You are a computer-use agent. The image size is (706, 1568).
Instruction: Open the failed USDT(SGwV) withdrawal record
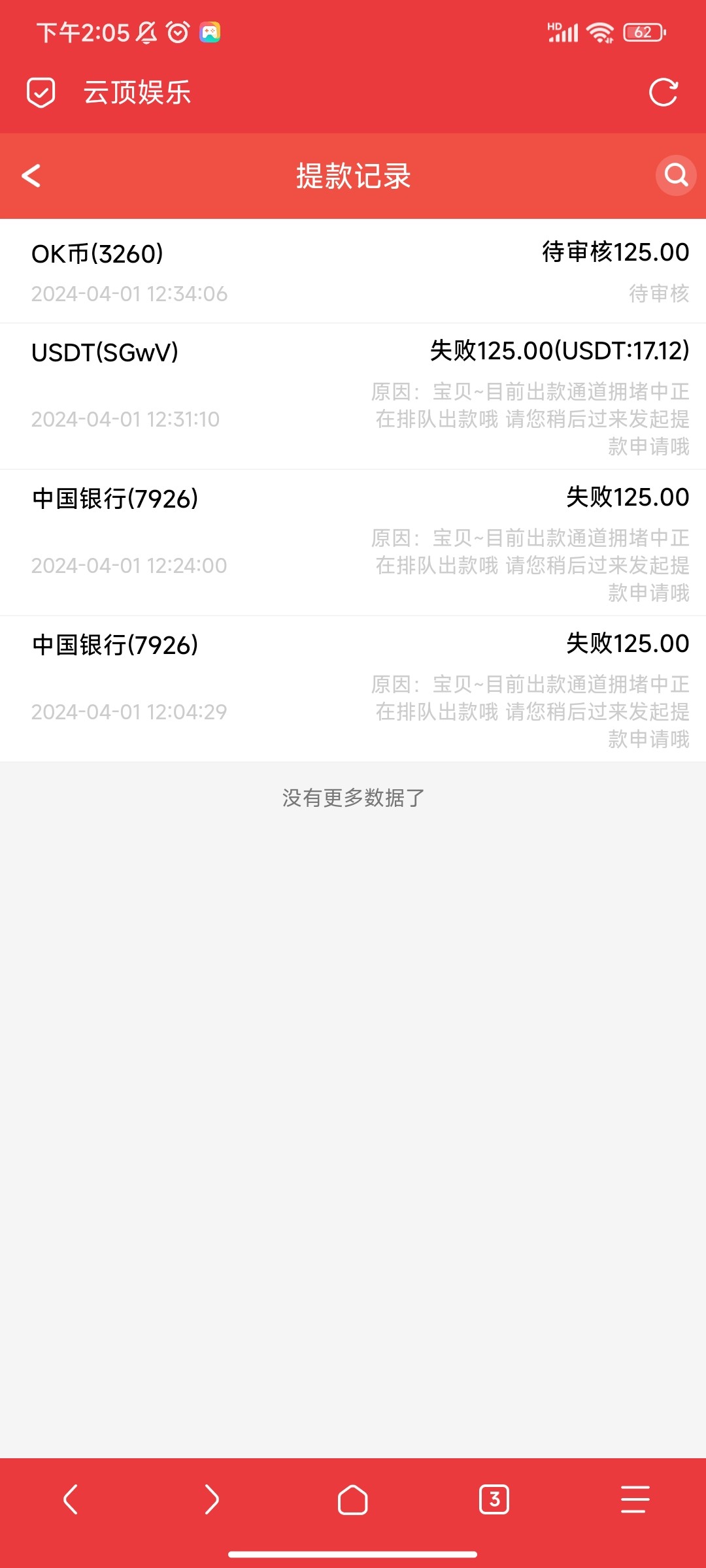pyautogui.click(x=353, y=397)
